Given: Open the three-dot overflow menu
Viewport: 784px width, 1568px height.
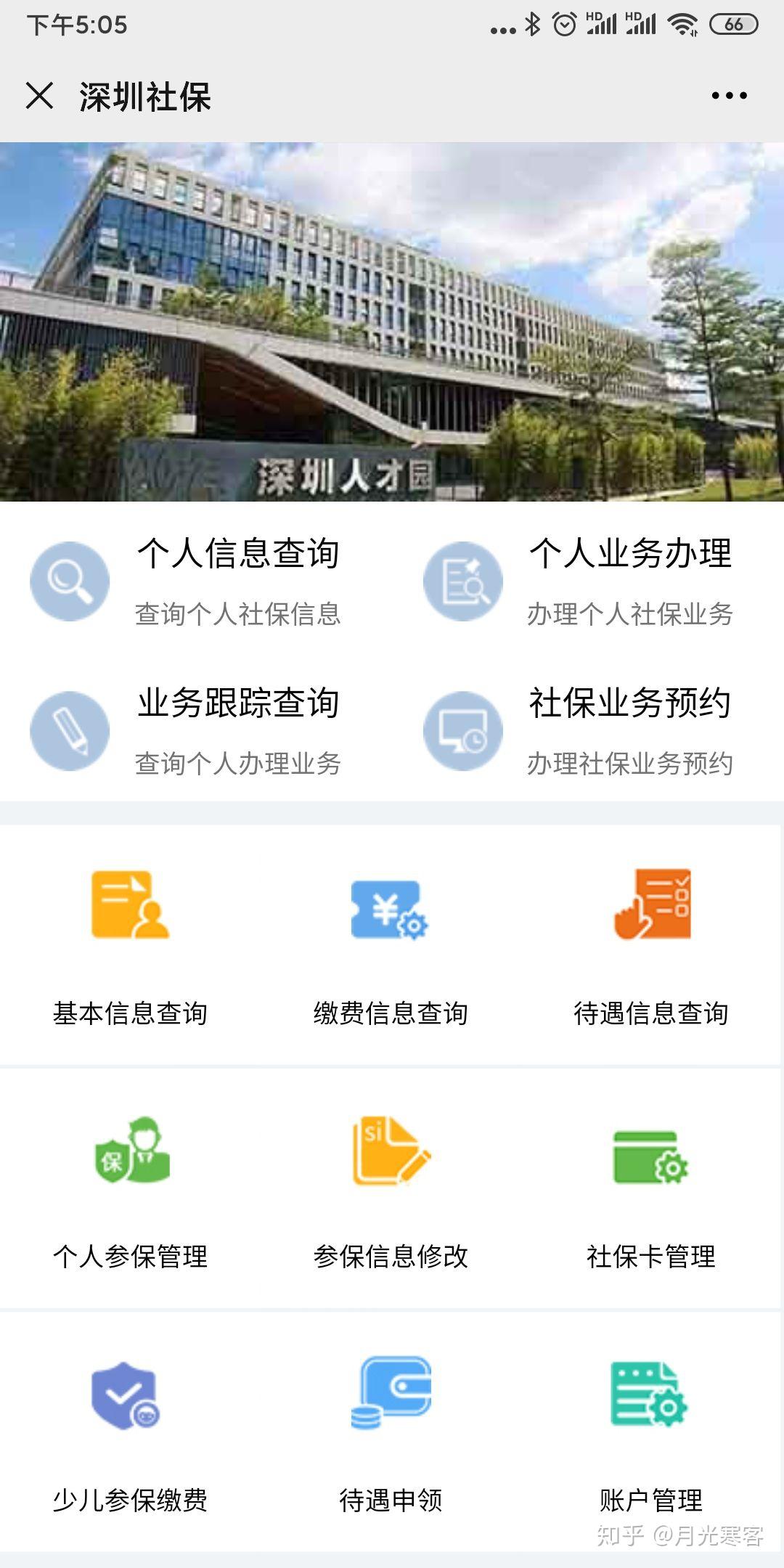Looking at the screenshot, I should [729, 96].
